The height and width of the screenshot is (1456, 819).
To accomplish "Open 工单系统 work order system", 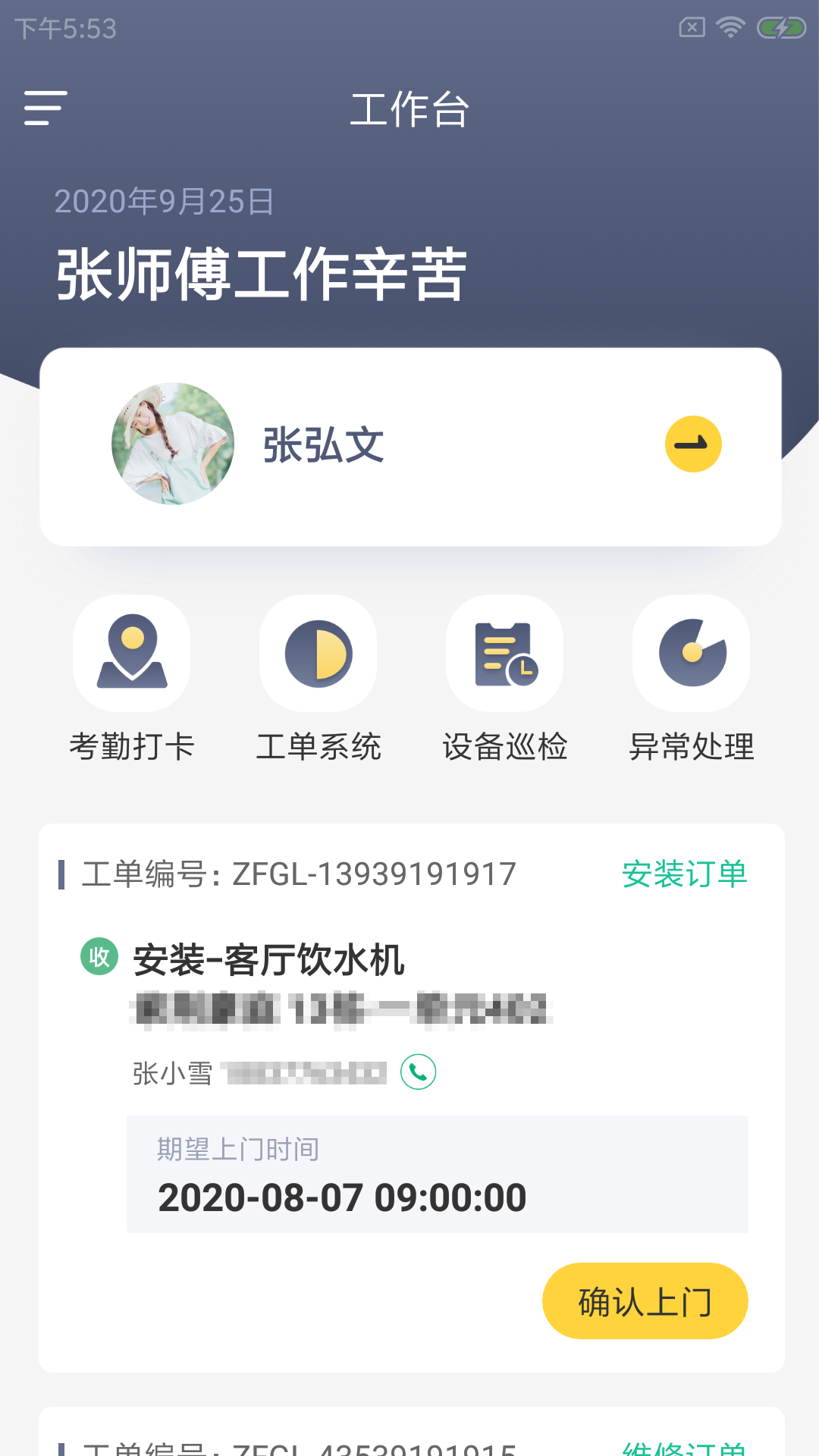I will coord(318,654).
